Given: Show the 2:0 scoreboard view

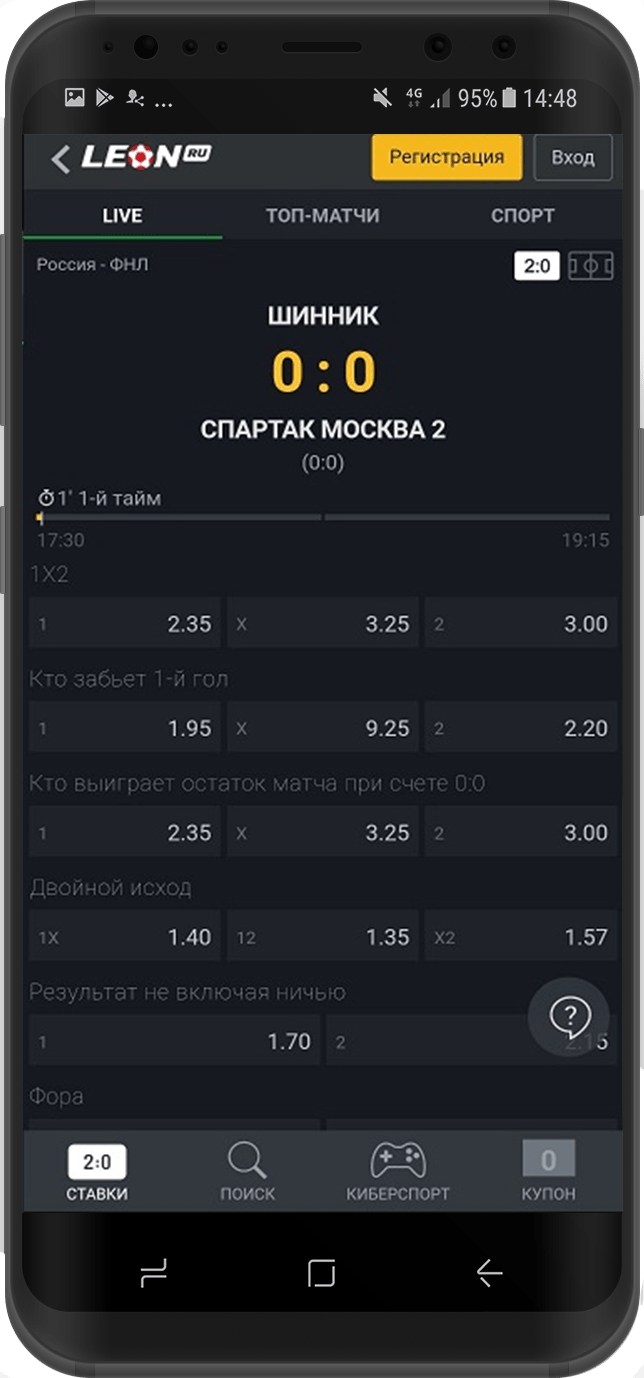Looking at the screenshot, I should click(x=537, y=266).
